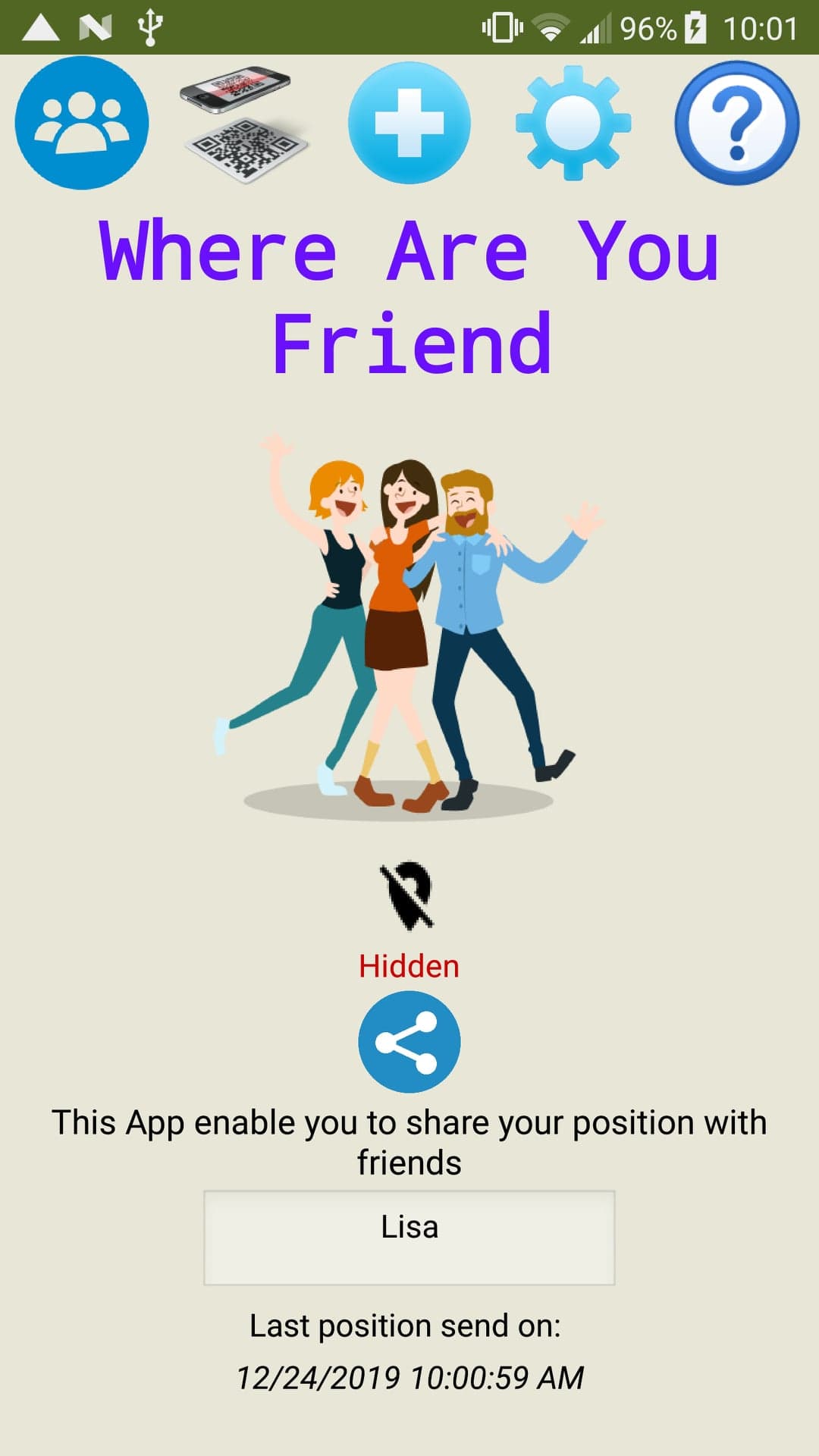Open settings gear icon
The height and width of the screenshot is (1456, 819).
tap(573, 123)
